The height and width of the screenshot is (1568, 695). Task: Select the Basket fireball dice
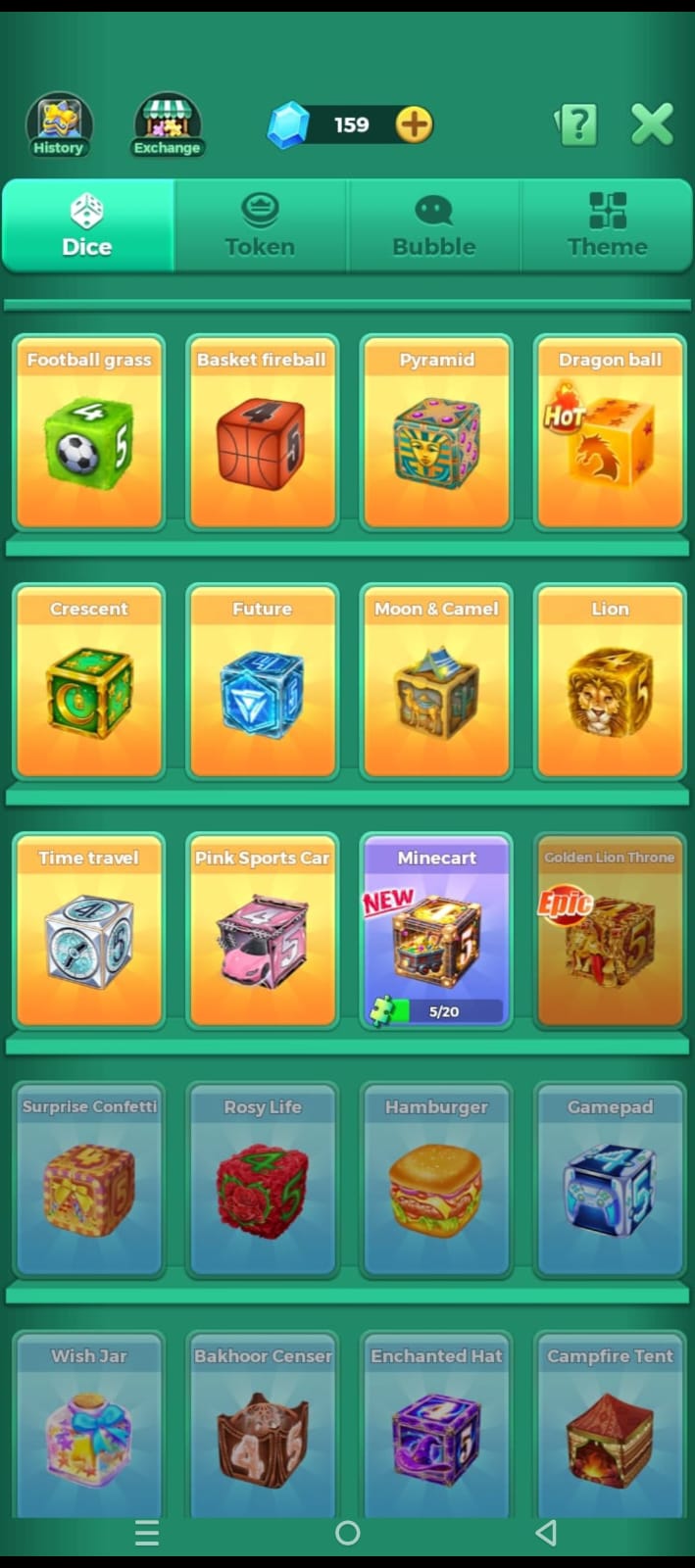click(262, 433)
